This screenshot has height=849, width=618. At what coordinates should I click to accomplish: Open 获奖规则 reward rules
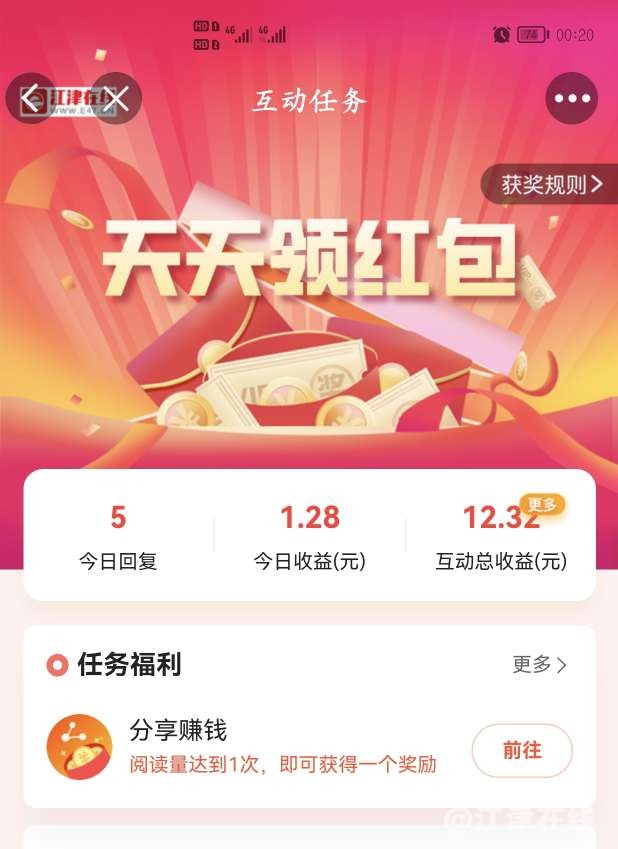pos(552,184)
